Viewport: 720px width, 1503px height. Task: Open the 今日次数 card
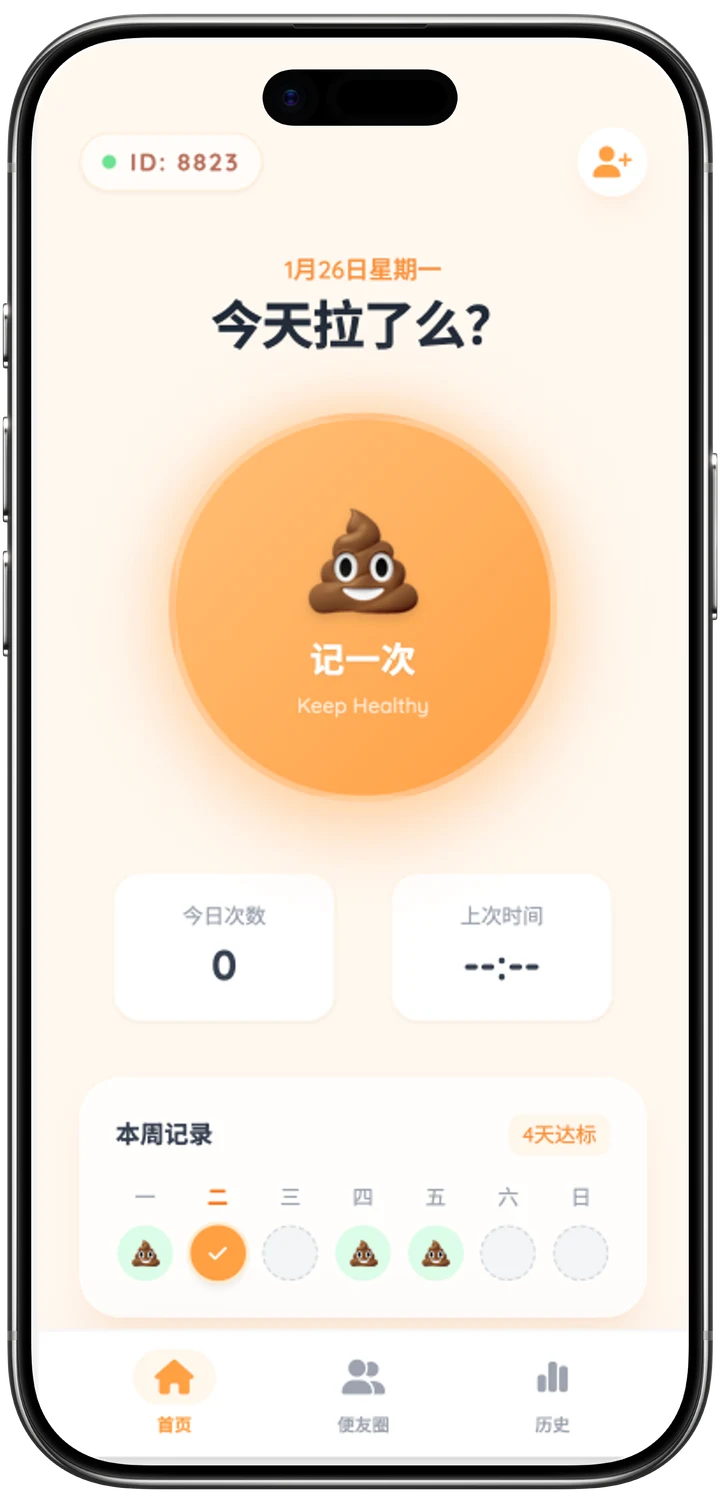tap(224, 947)
